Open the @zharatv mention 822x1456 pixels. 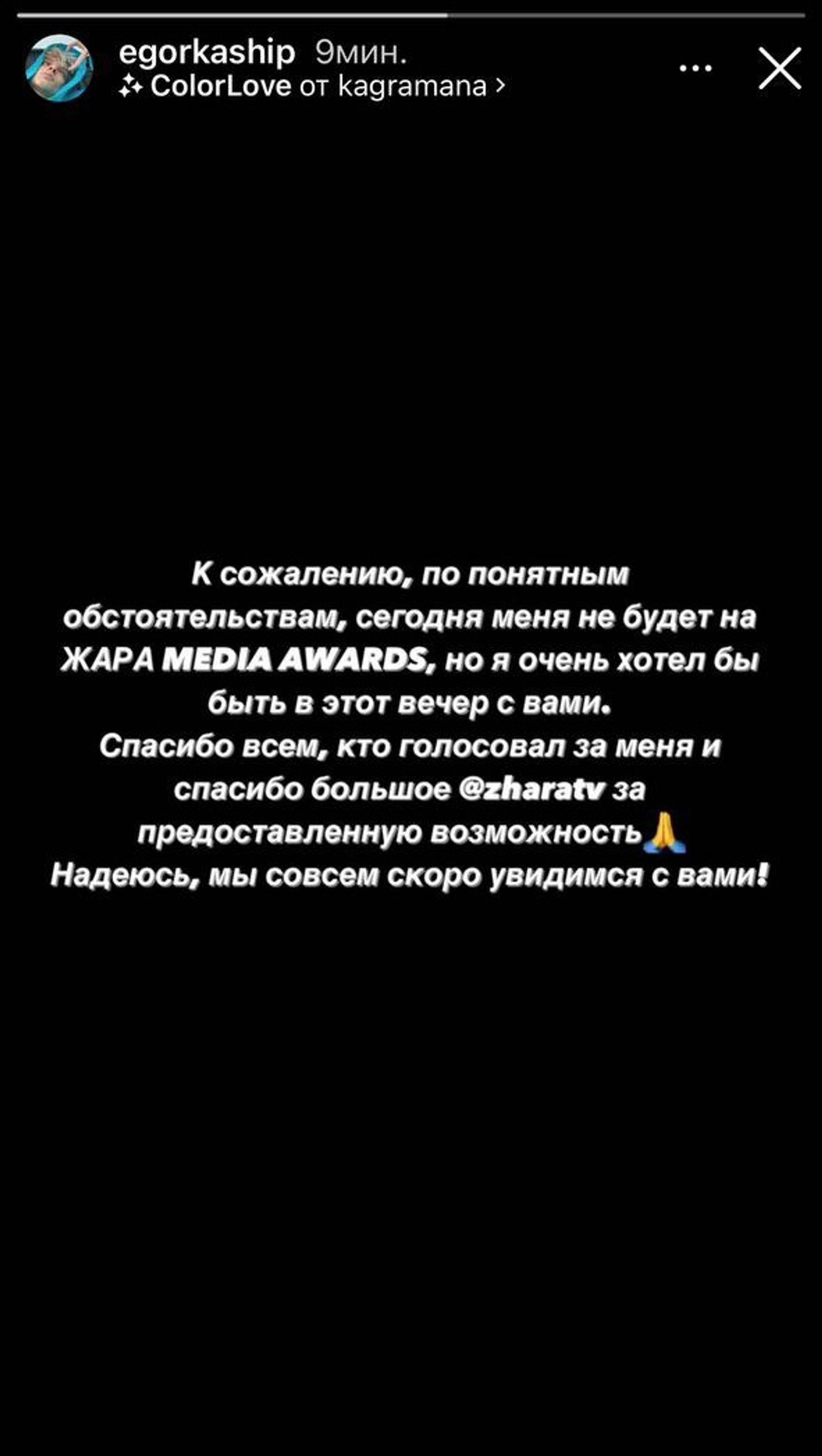click(x=532, y=789)
